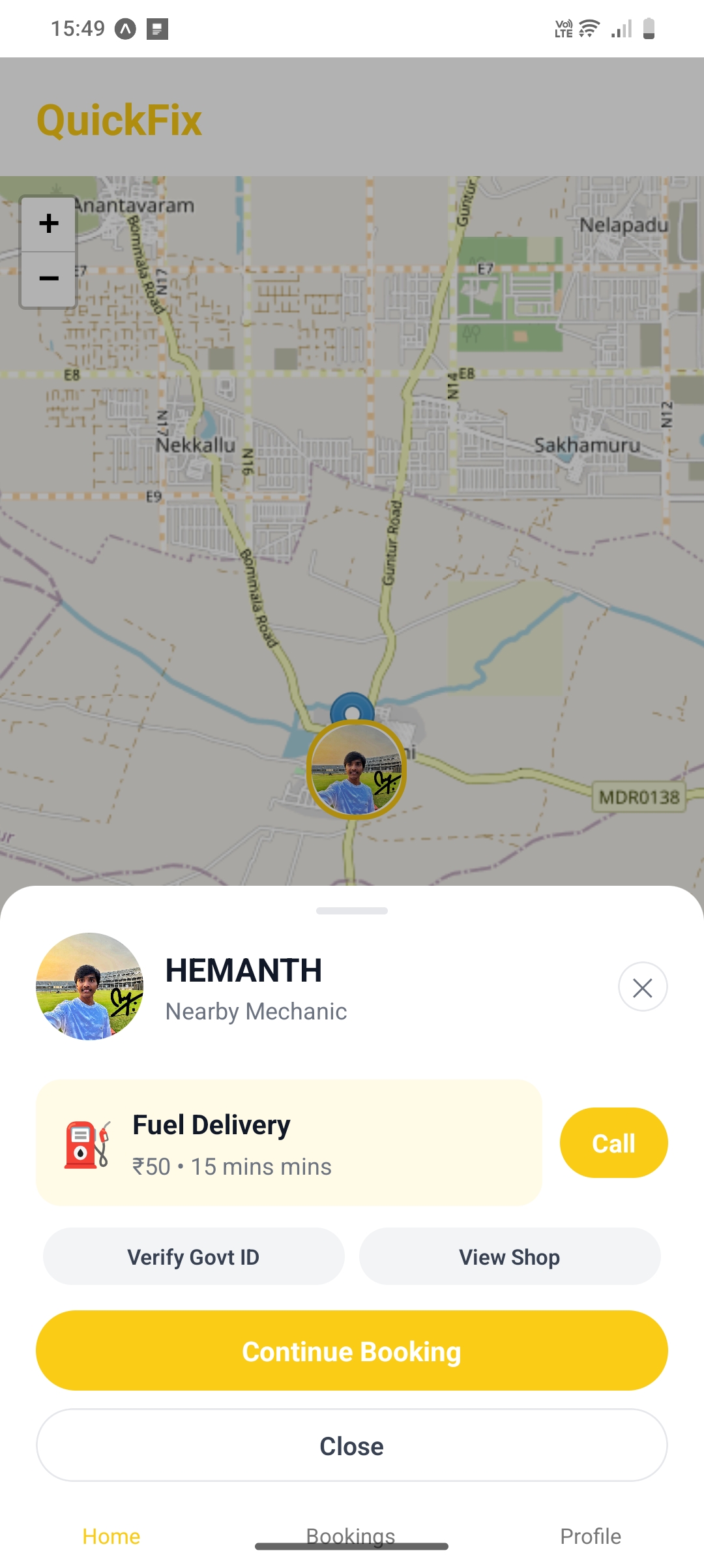Zoom in on the map
The width and height of the screenshot is (704, 1568).
(49, 224)
